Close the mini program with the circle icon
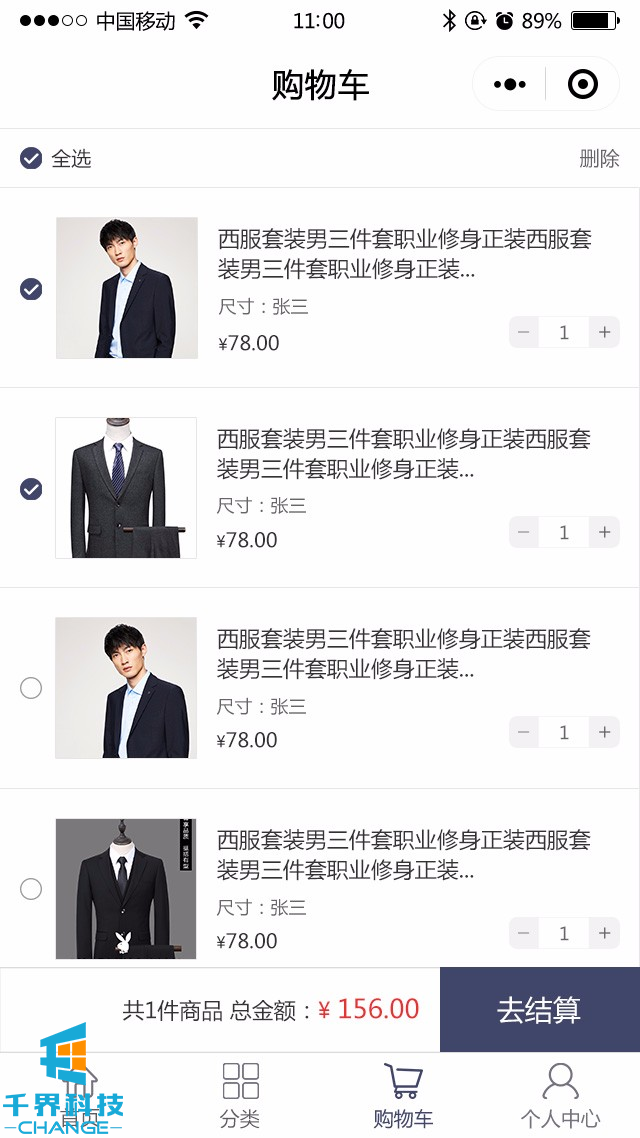Image resolution: width=640 pixels, height=1138 pixels. tap(582, 85)
